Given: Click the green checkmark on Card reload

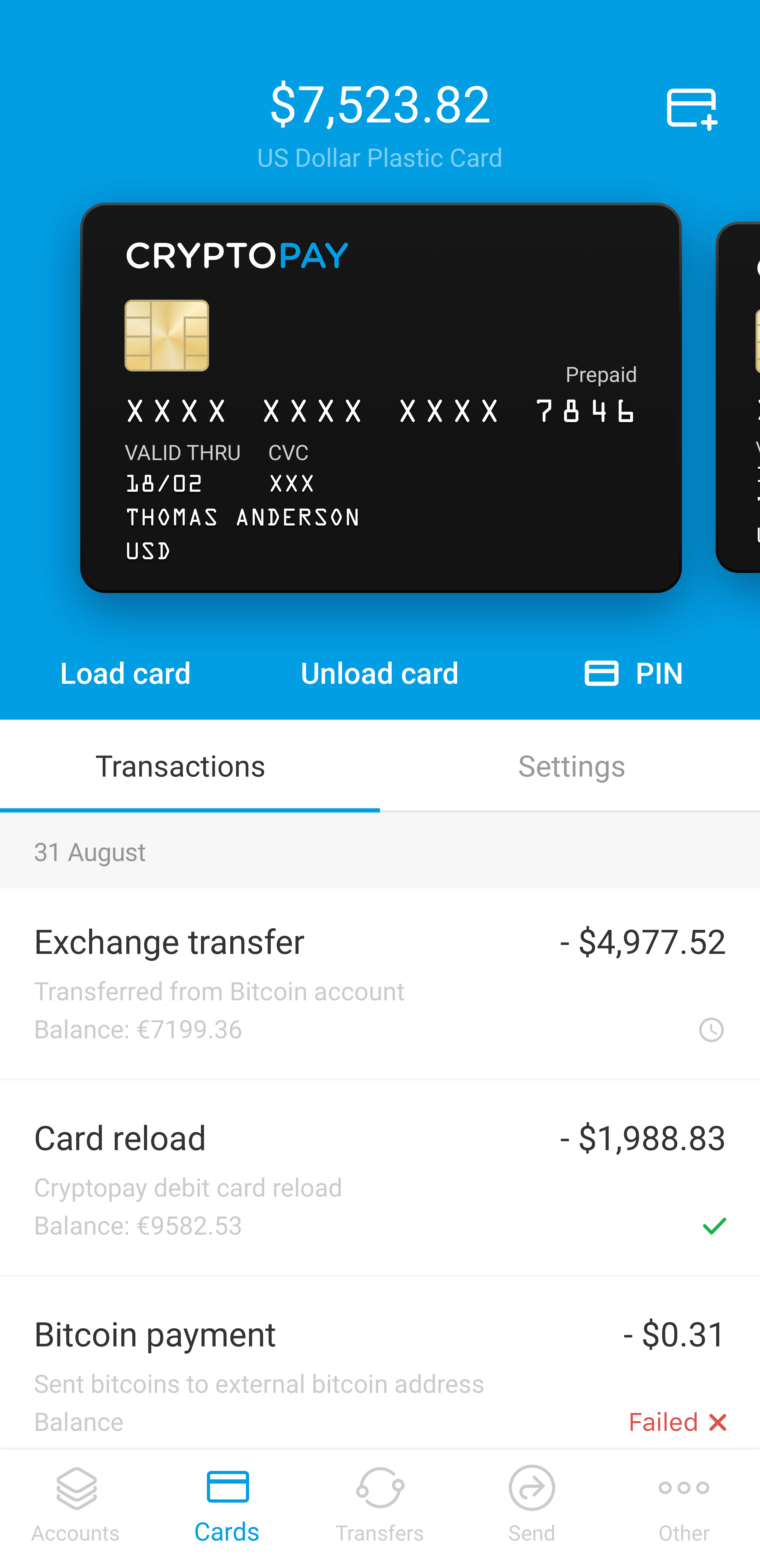Looking at the screenshot, I should [715, 1225].
